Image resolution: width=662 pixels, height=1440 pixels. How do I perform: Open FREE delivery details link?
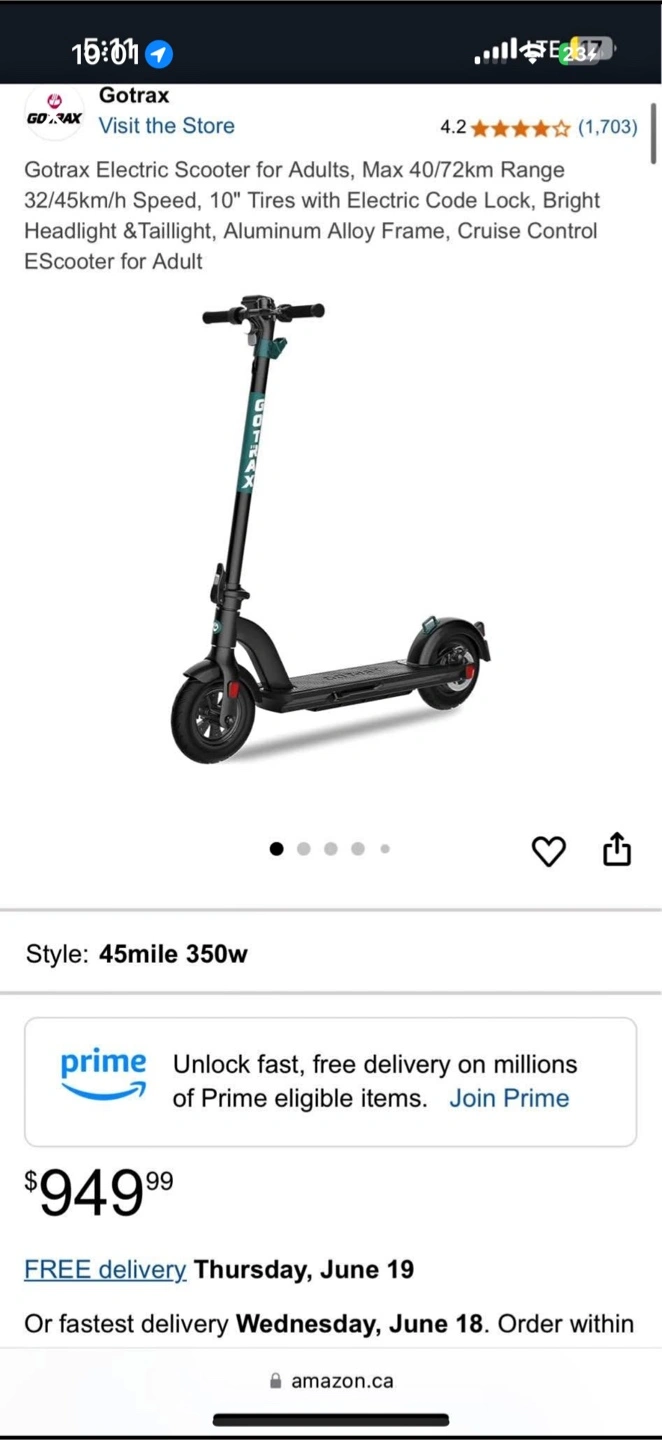click(105, 1270)
